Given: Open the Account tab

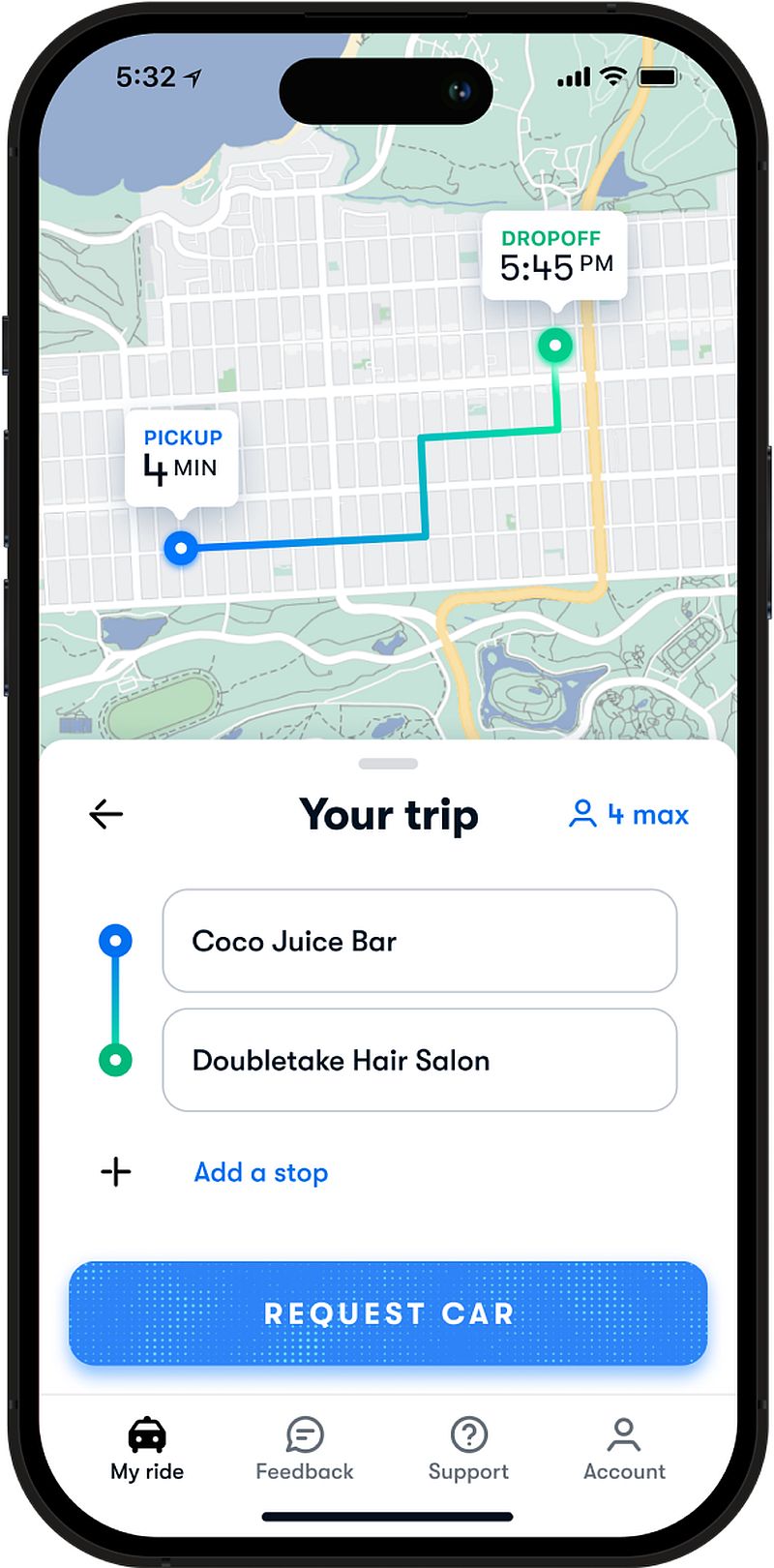Looking at the screenshot, I should [x=624, y=1449].
